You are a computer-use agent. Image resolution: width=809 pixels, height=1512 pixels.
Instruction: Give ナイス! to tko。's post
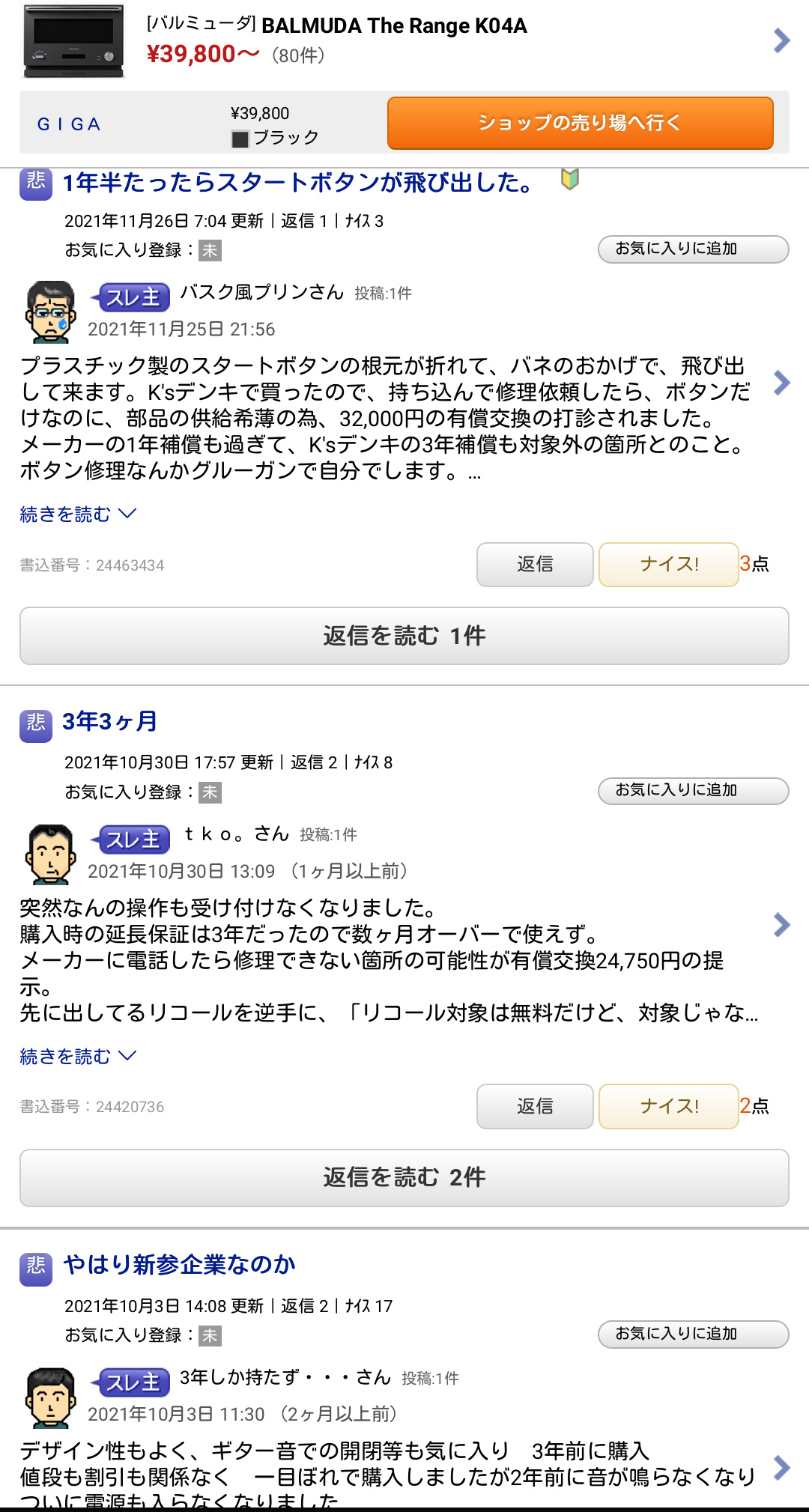tap(668, 1106)
